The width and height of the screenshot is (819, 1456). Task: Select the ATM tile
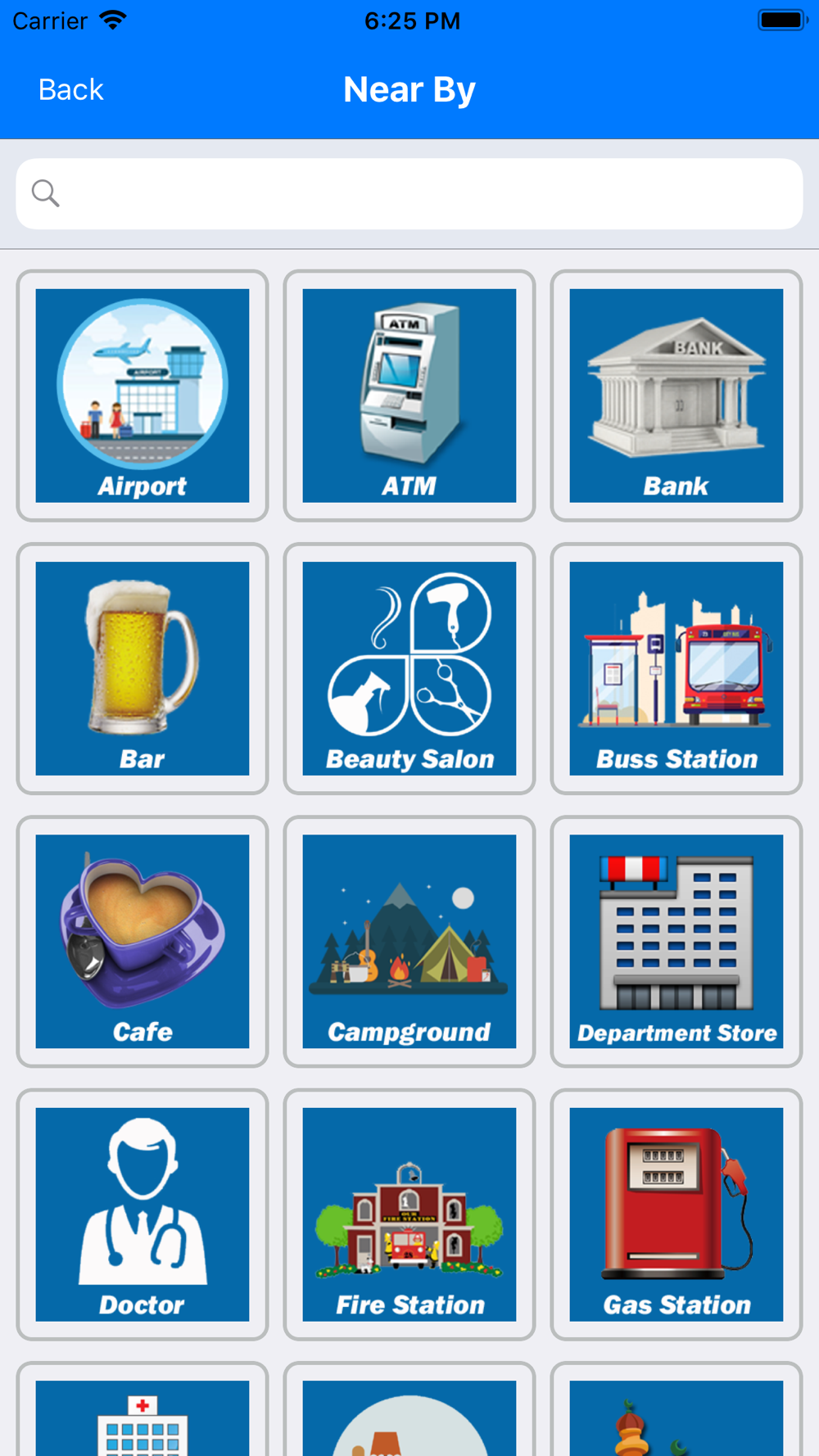[409, 396]
